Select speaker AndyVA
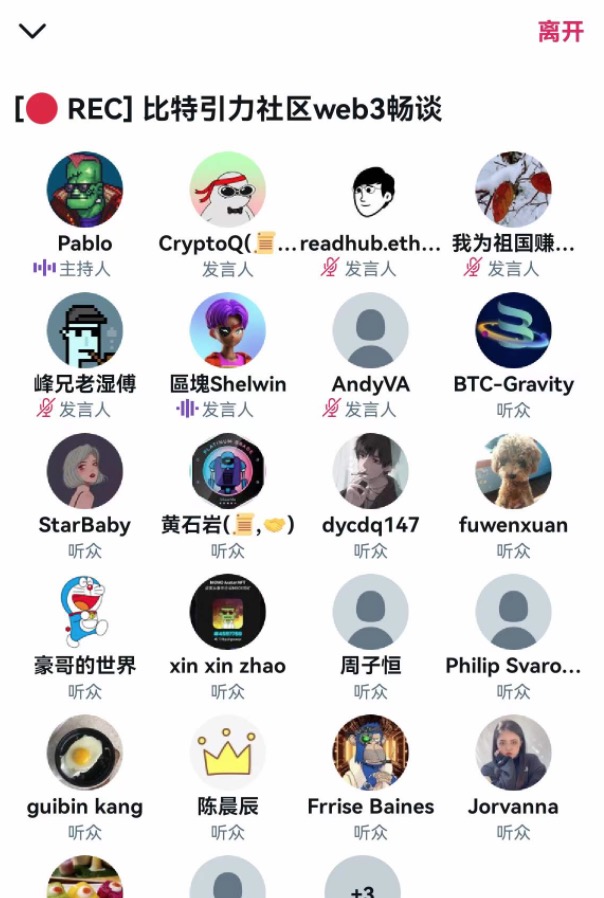This screenshot has width=604, height=898. [371, 331]
